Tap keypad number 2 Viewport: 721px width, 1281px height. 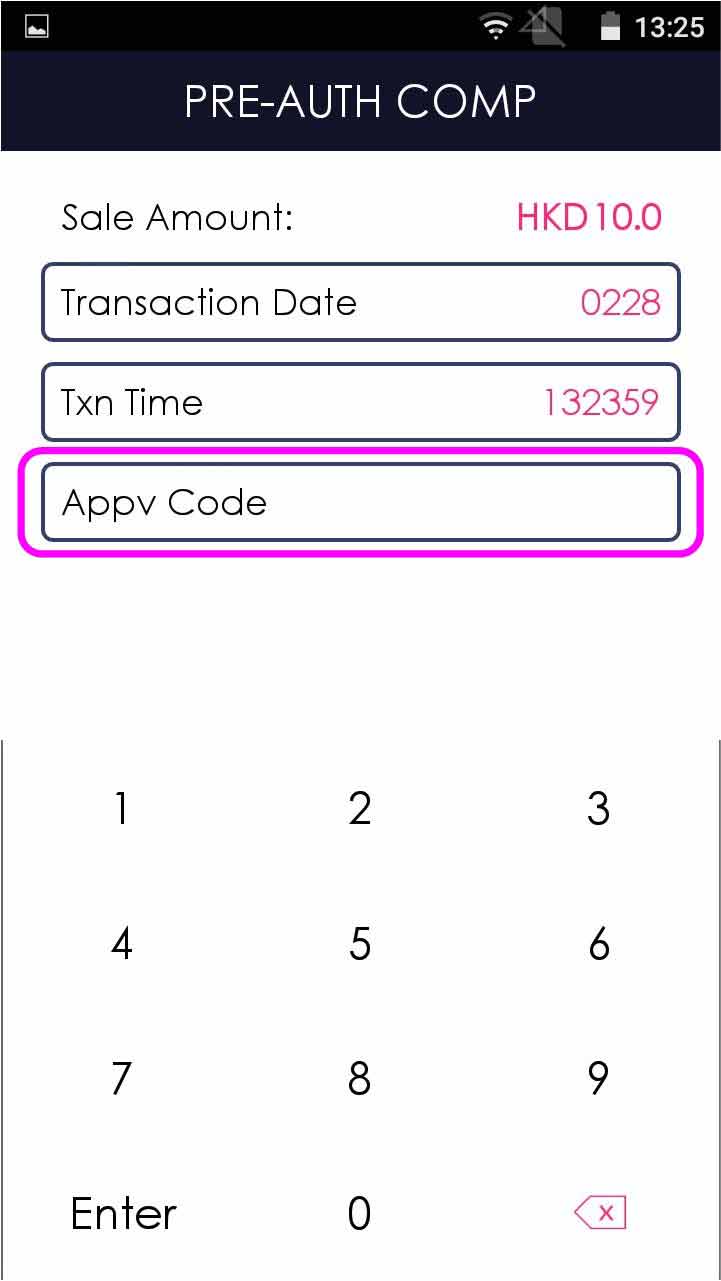(x=360, y=808)
